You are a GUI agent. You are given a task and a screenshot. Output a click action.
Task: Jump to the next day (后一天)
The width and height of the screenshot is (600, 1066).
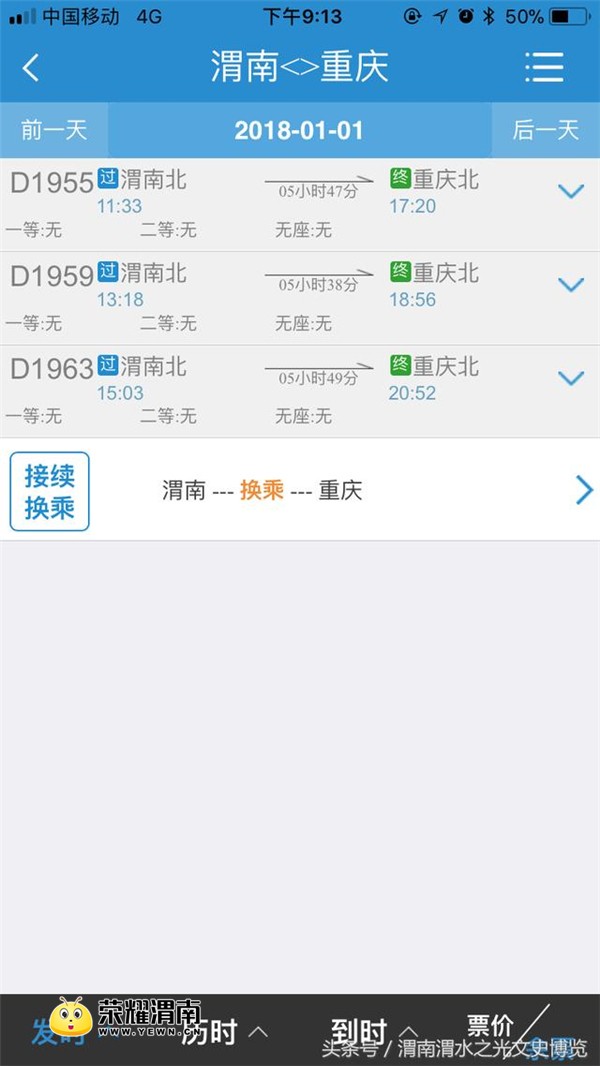coord(546,130)
